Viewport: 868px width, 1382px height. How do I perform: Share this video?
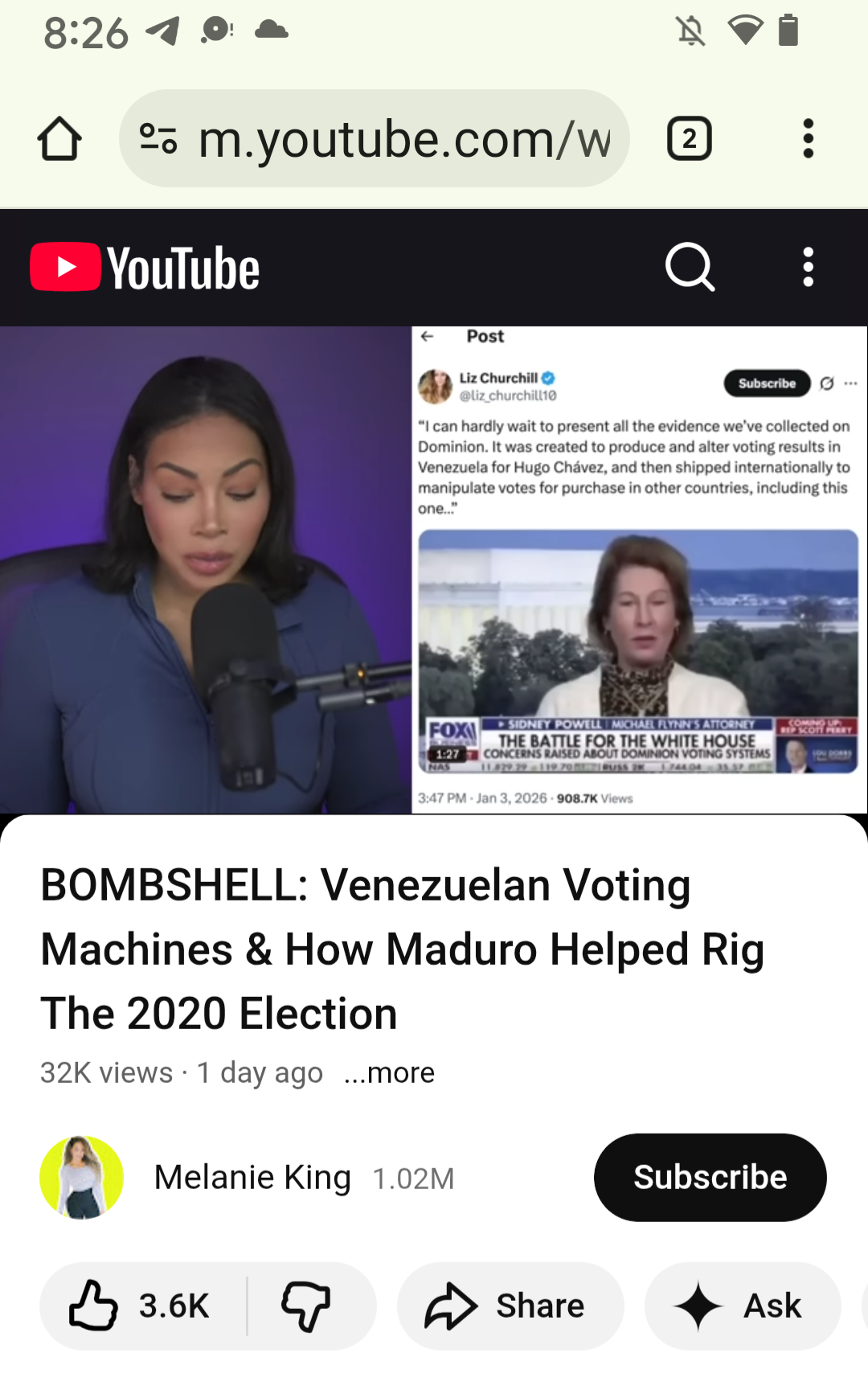[x=510, y=1306]
